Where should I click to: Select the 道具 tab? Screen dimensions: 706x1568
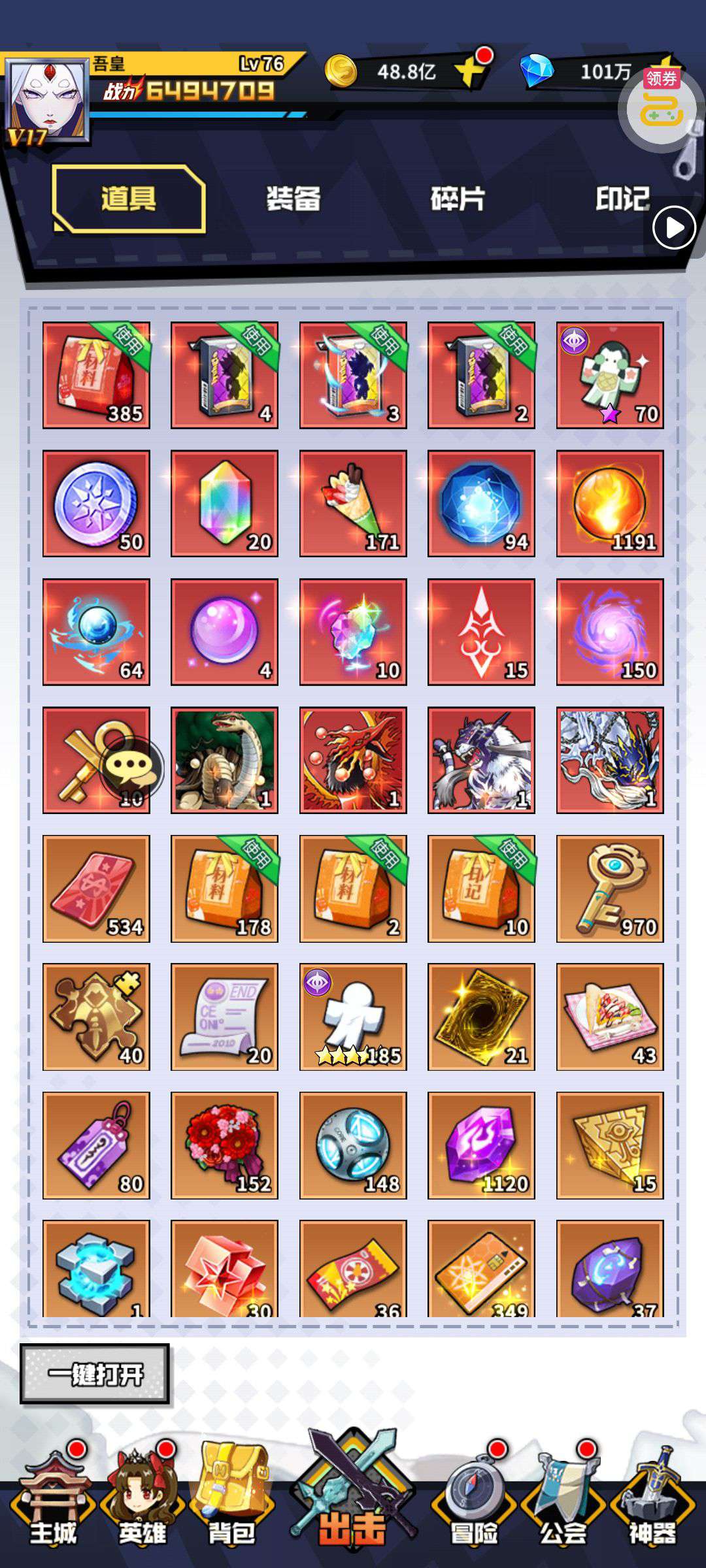pyautogui.click(x=129, y=199)
